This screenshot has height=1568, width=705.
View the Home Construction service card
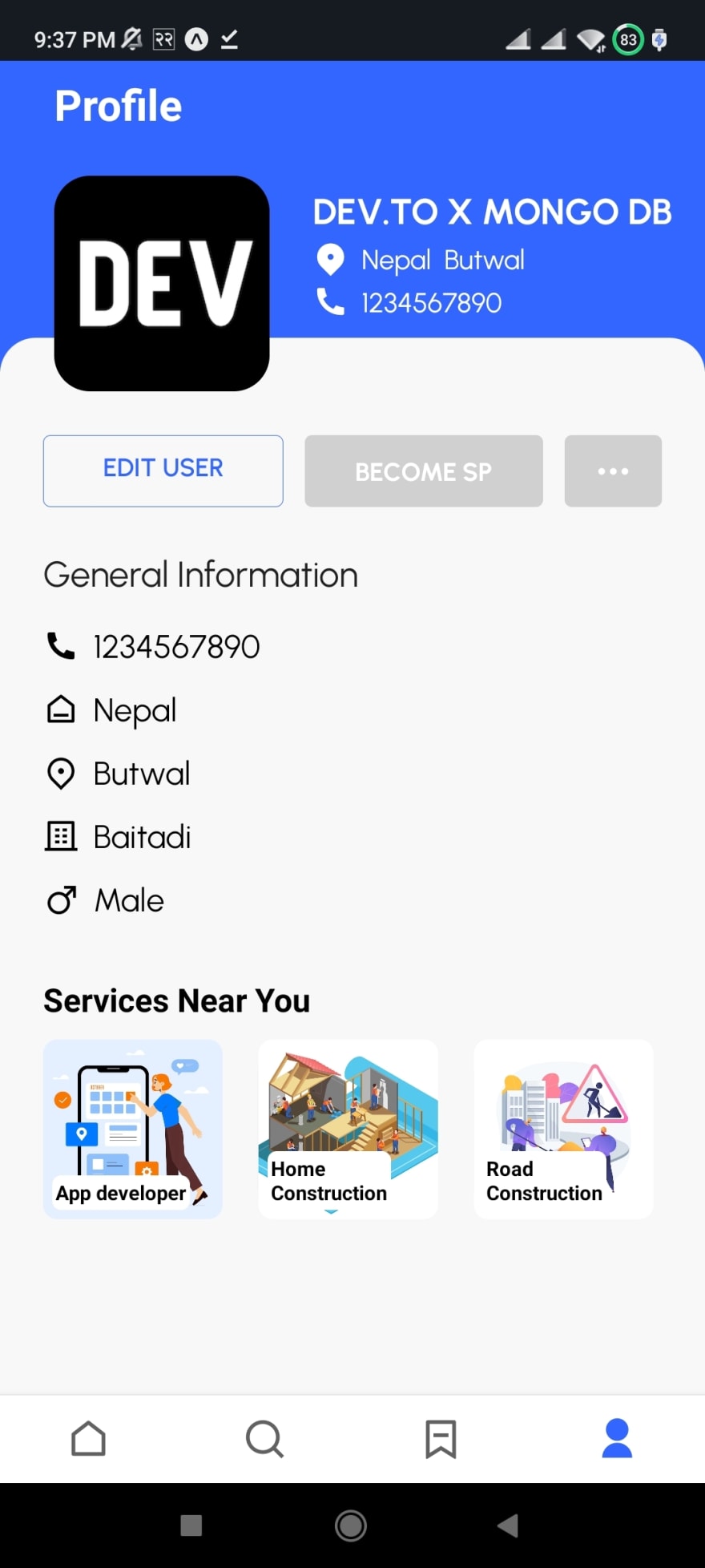(x=348, y=1129)
